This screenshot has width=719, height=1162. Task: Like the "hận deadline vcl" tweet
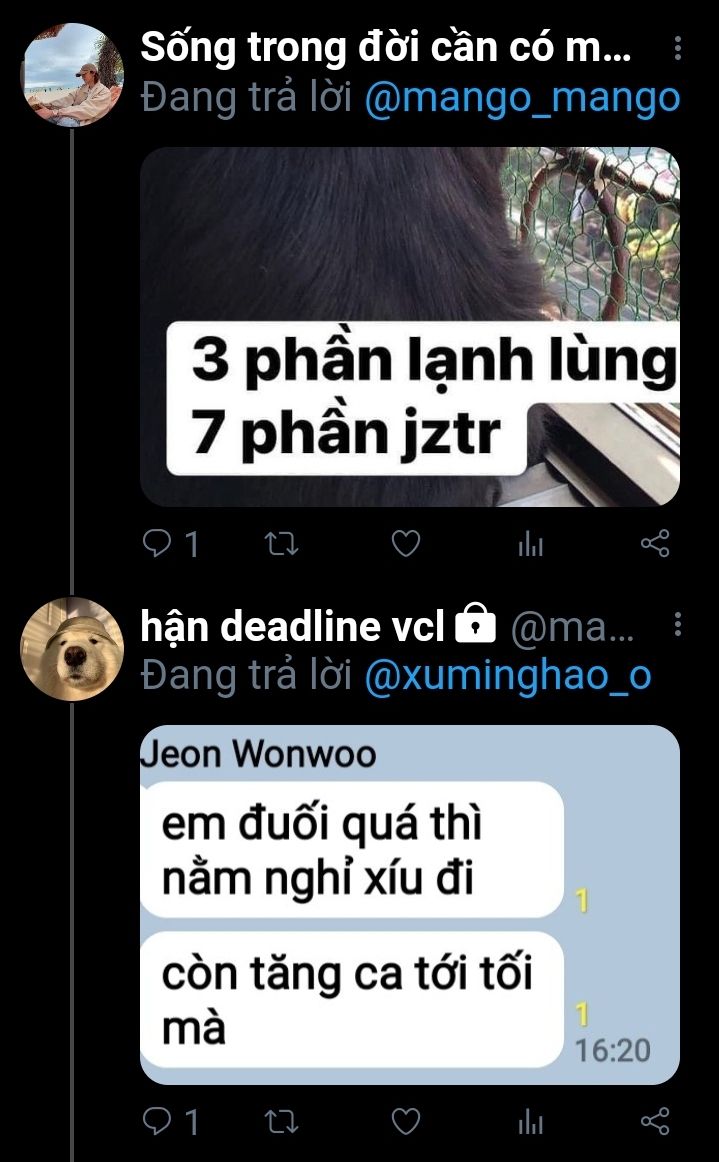(405, 1121)
